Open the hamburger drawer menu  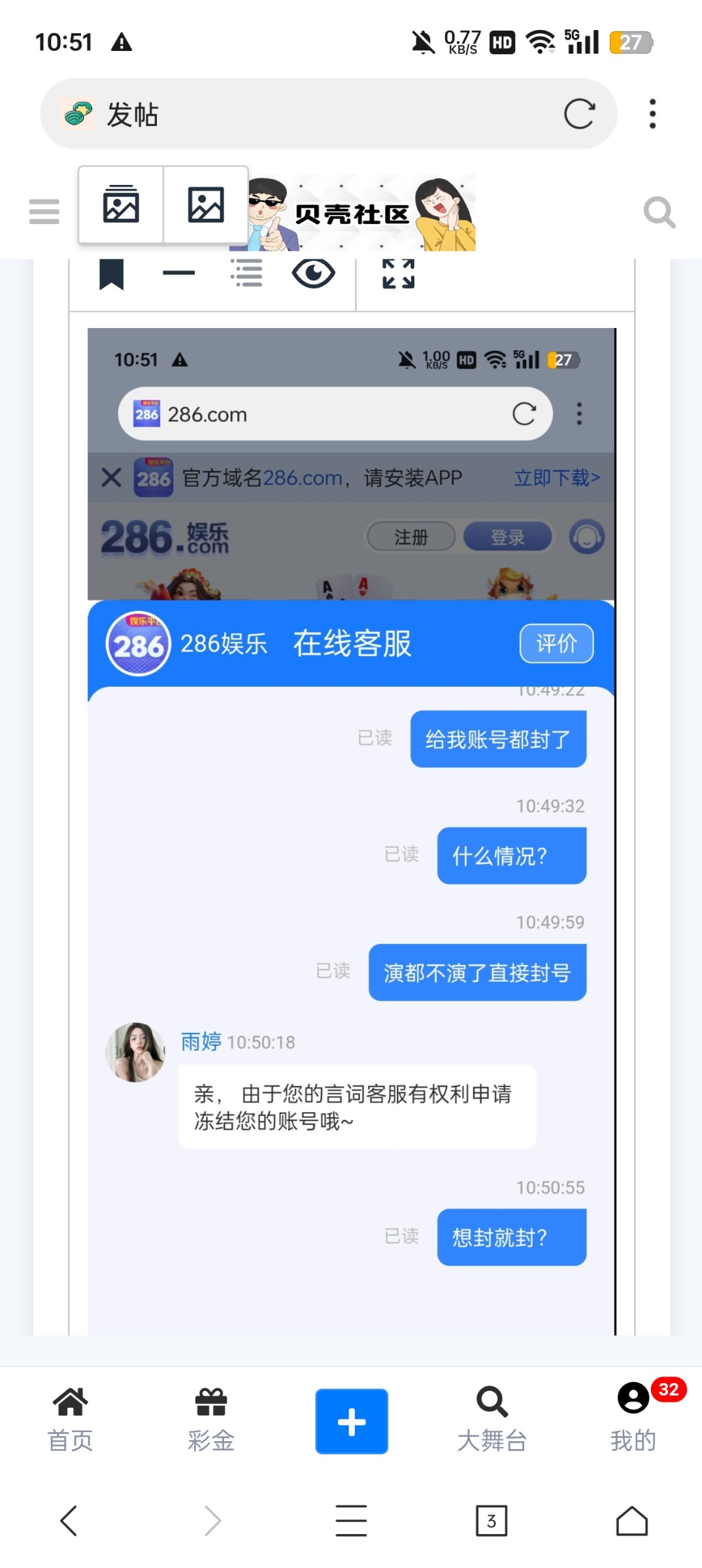(x=44, y=212)
